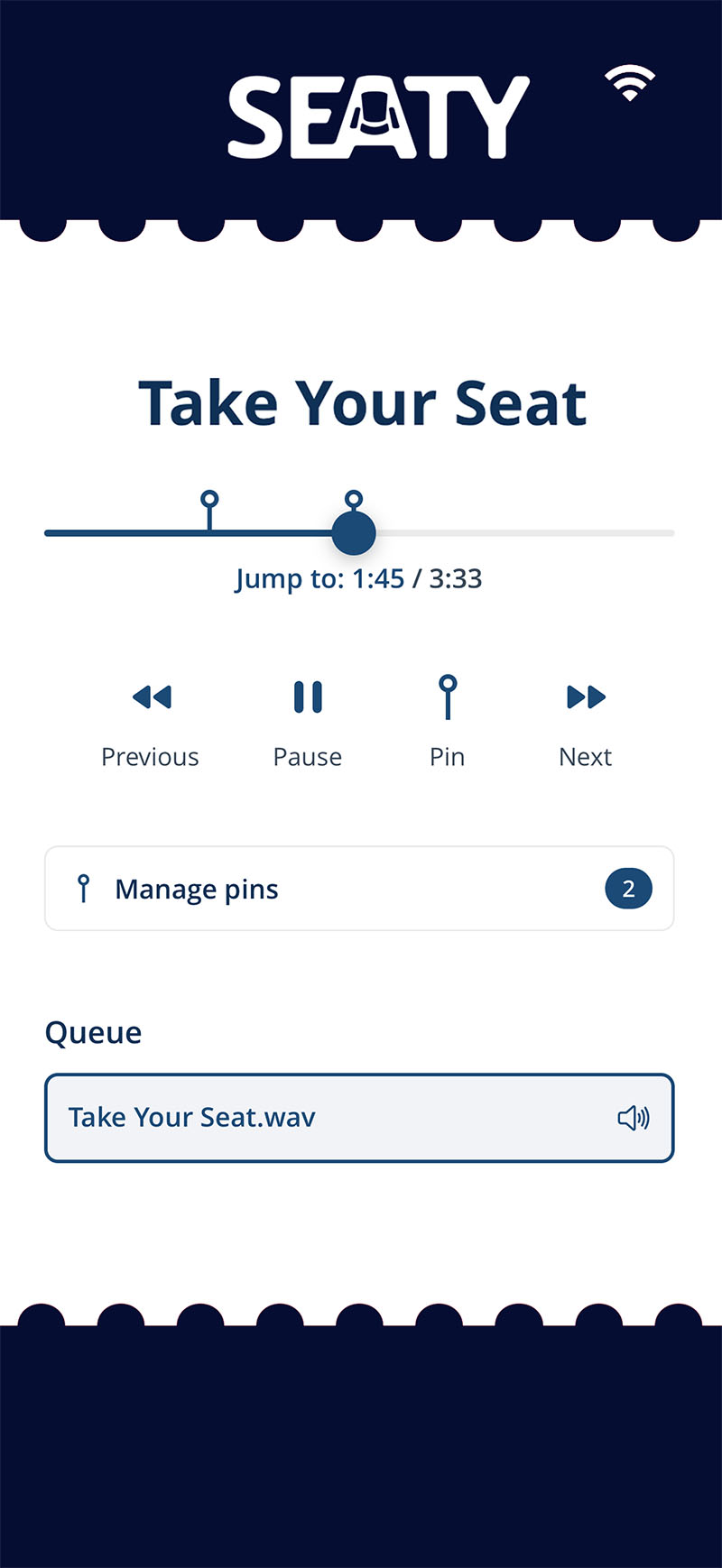
Task: Select Take Your Seat.wav in the queue
Action: tap(359, 1118)
